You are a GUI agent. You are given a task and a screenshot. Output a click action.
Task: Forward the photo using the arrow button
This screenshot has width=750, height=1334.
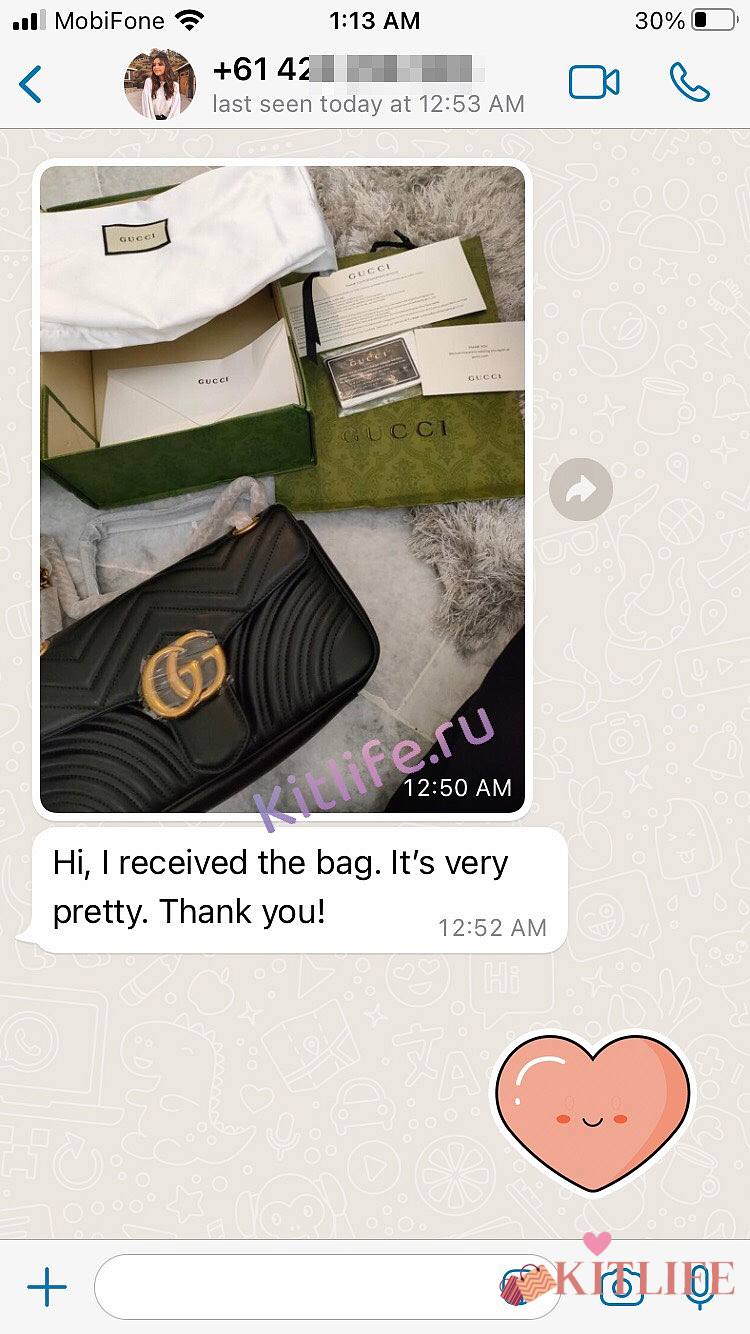point(581,489)
